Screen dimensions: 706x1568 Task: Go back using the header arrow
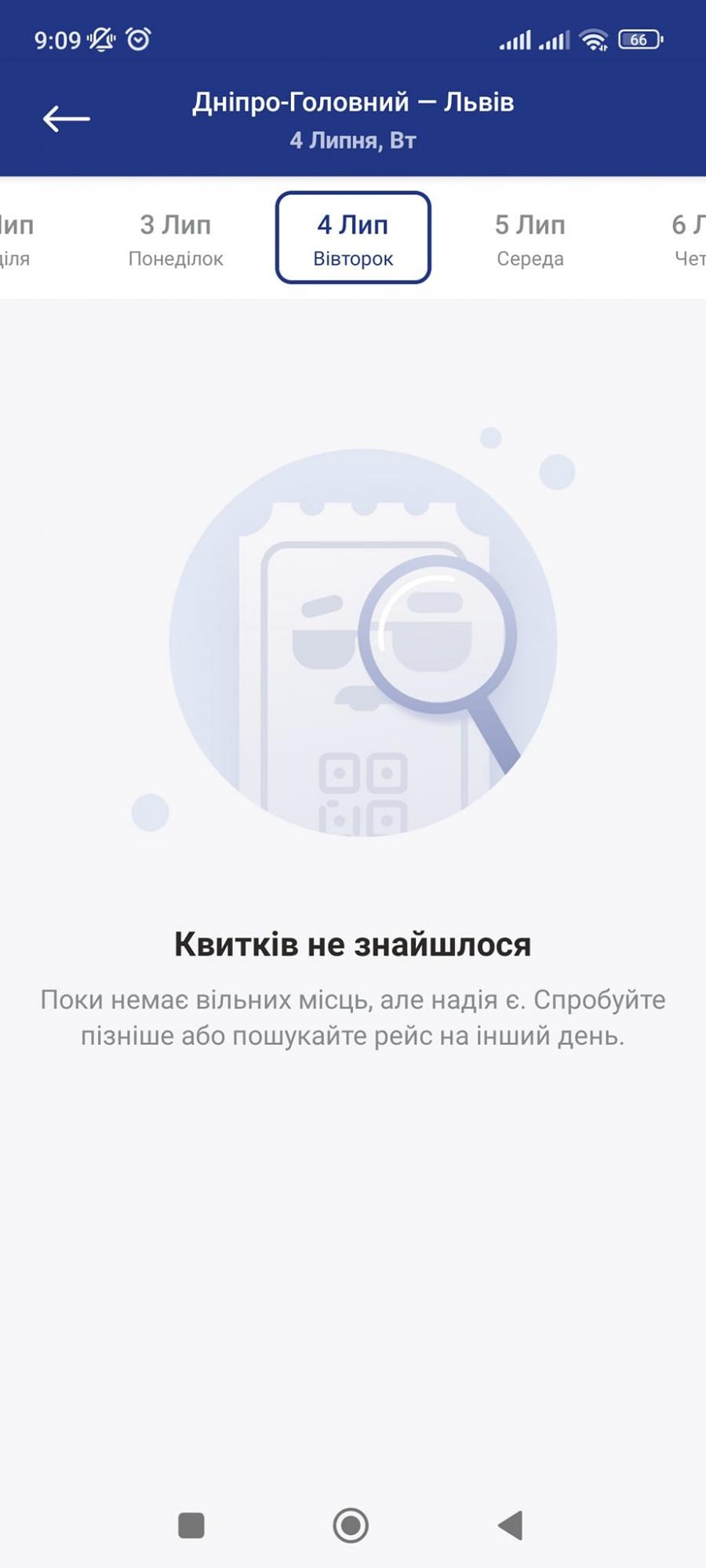point(67,119)
